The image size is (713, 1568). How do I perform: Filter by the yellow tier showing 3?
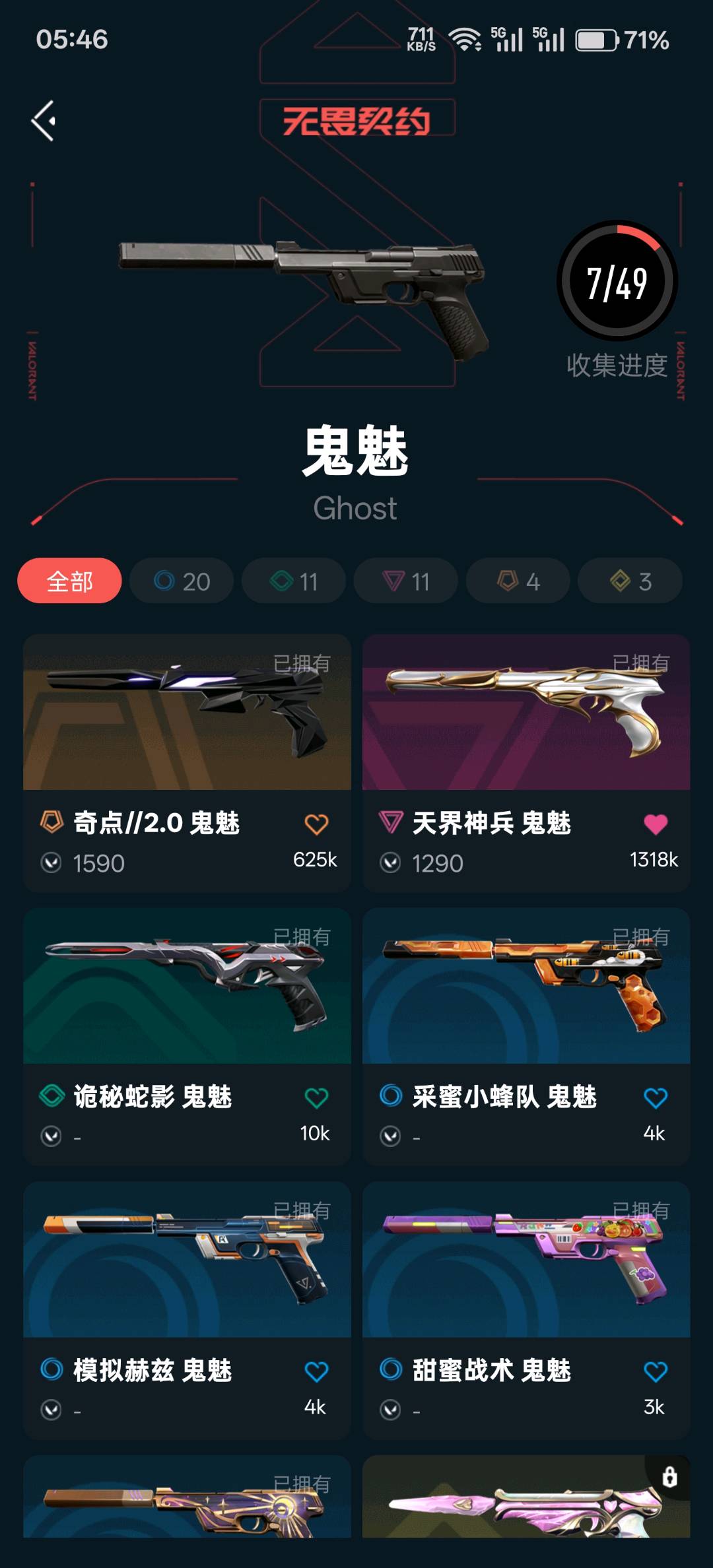point(630,581)
